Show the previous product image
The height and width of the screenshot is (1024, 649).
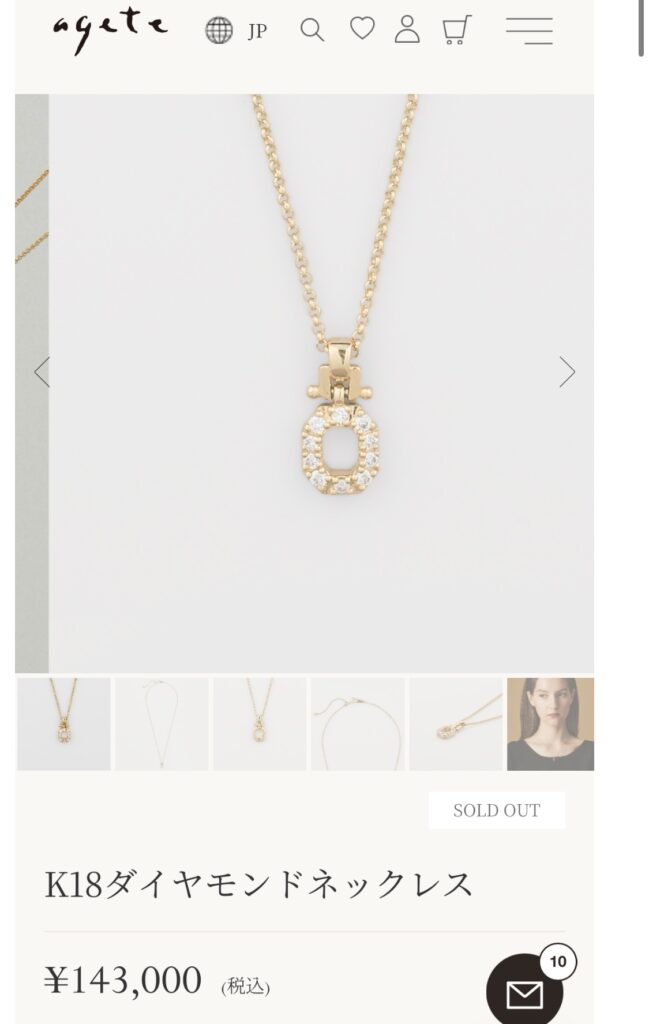point(41,372)
